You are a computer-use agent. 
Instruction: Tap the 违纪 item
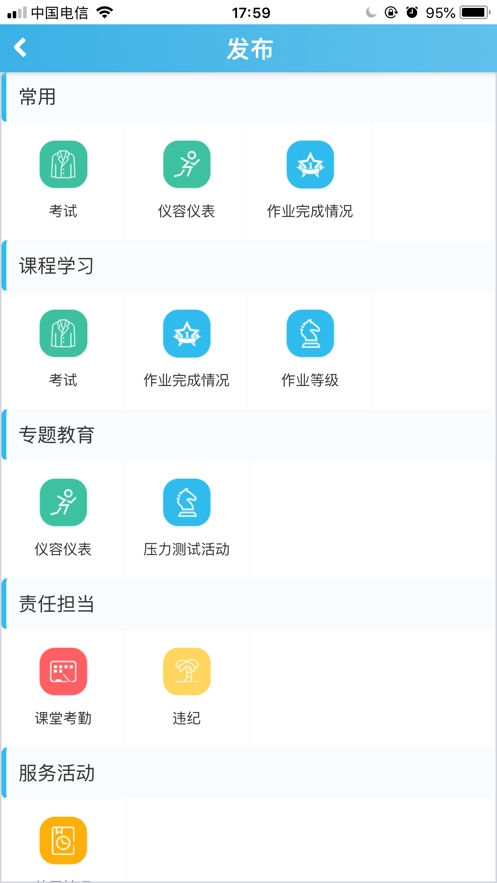tap(186, 688)
